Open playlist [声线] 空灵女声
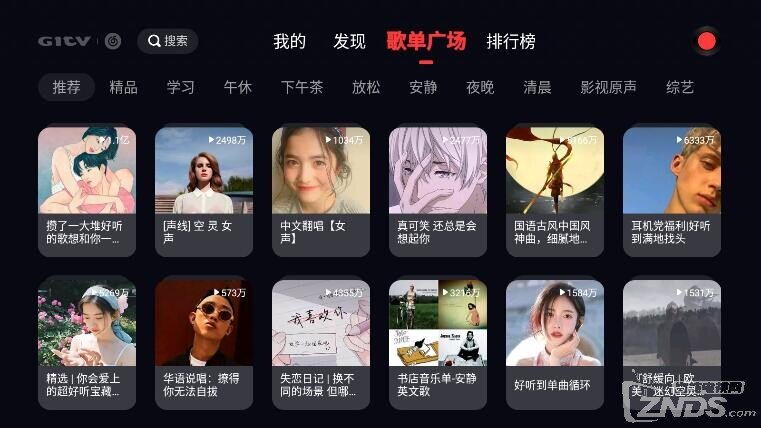Screen dimensions: 761x428 [x=204, y=190]
